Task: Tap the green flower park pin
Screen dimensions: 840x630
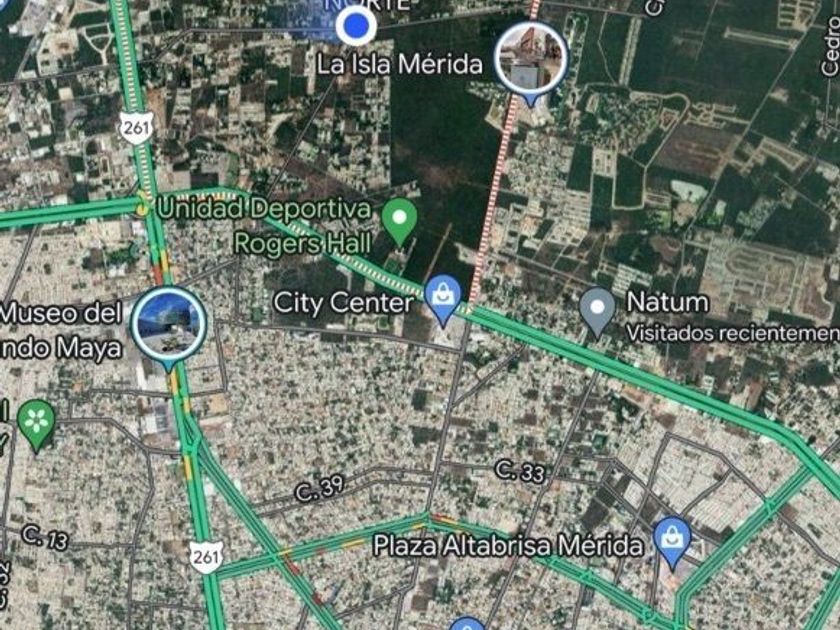Action: (x=36, y=423)
